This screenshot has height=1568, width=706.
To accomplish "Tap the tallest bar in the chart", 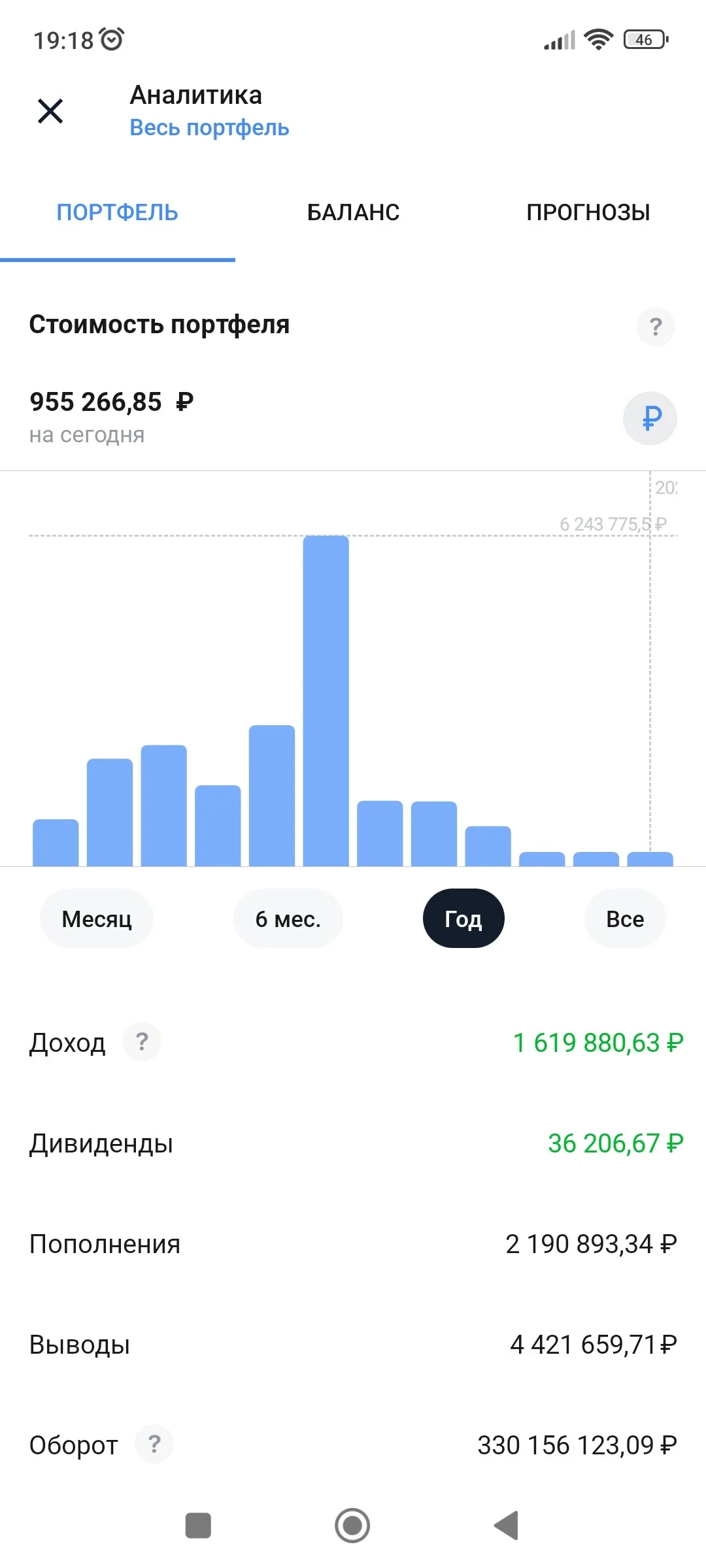I will pos(326,700).
